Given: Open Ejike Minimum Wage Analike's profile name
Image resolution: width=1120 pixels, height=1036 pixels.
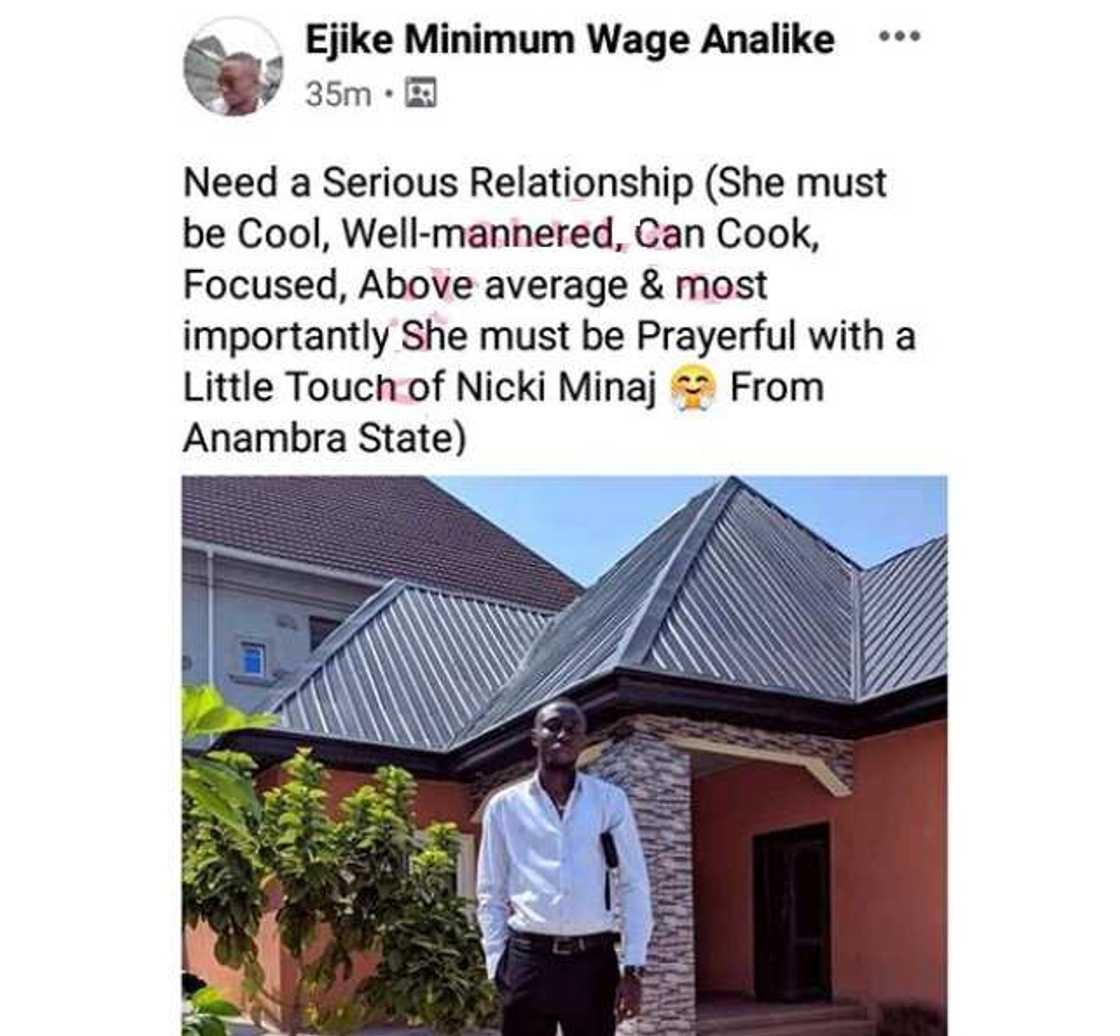Looking at the screenshot, I should click(x=569, y=40).
